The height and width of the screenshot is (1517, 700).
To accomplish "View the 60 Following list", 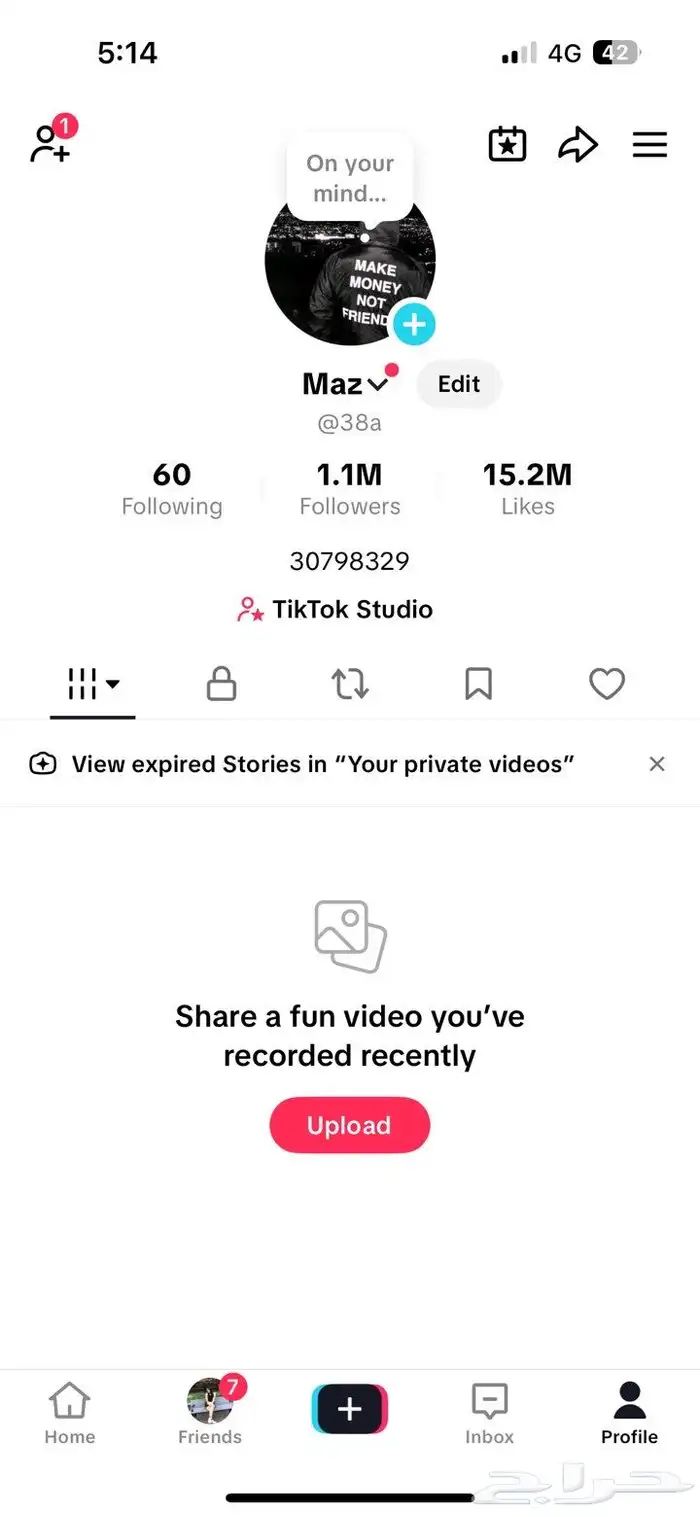I will (172, 489).
